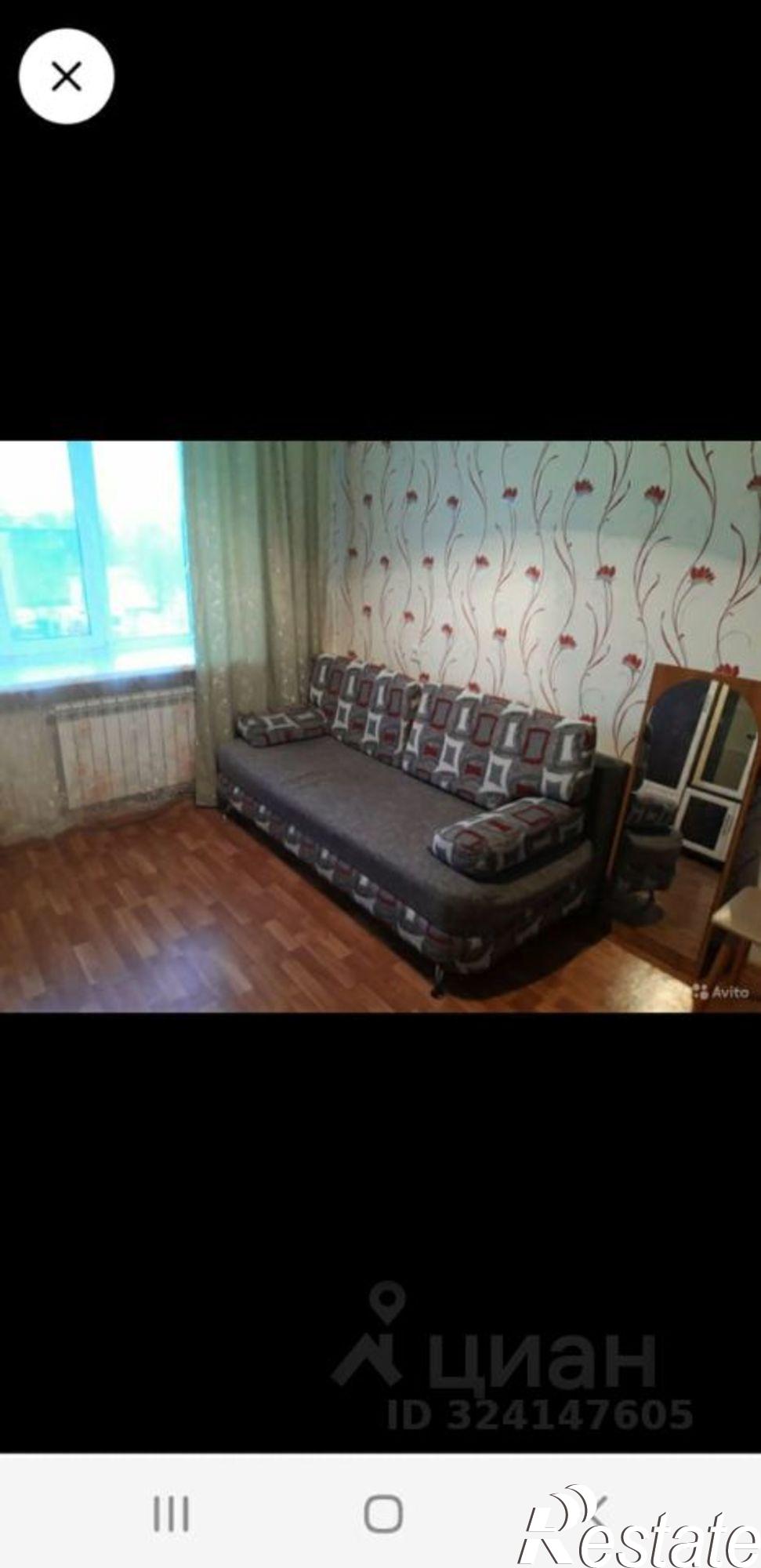Go to the home screen
The height and width of the screenshot is (1568, 761).
point(383,1513)
